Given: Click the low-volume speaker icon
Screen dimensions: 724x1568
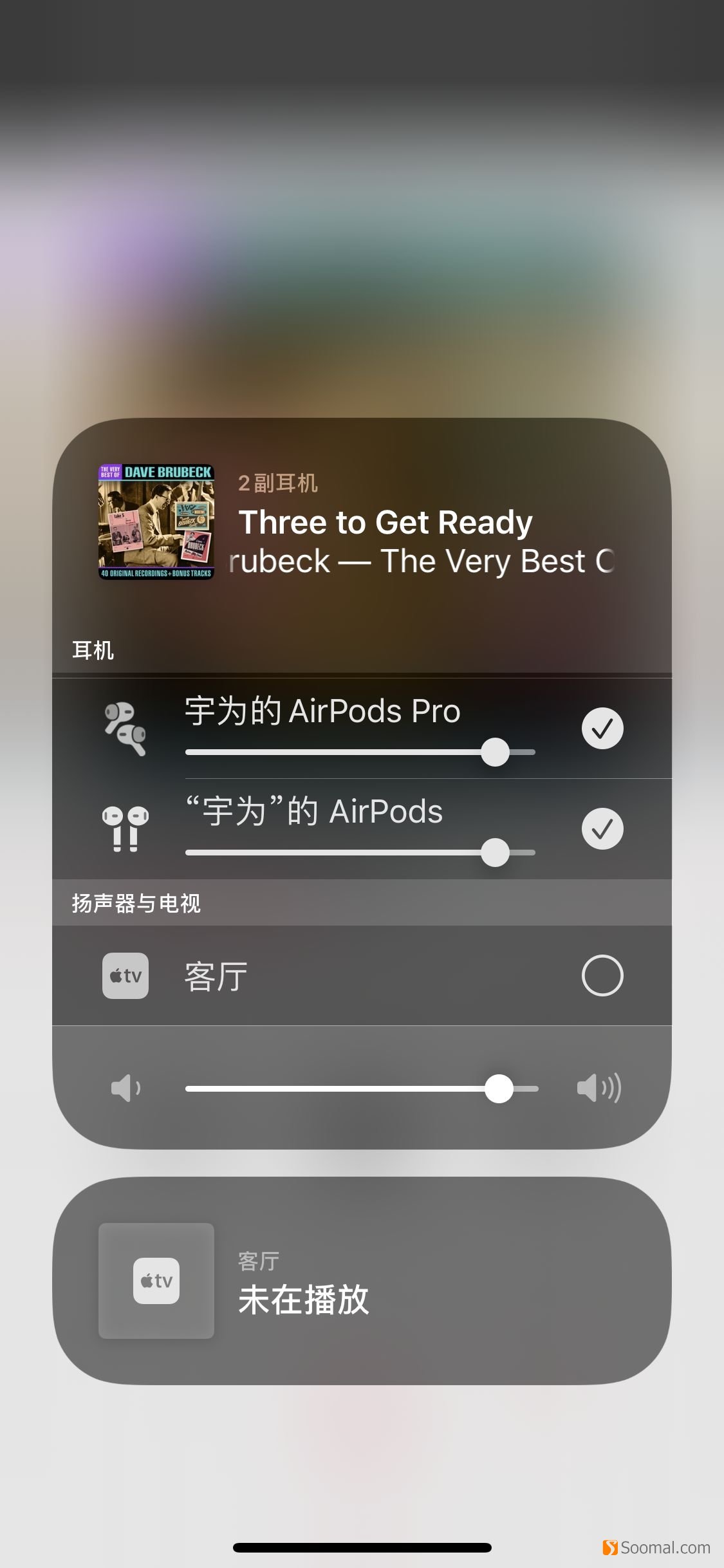Looking at the screenshot, I should 126,1088.
